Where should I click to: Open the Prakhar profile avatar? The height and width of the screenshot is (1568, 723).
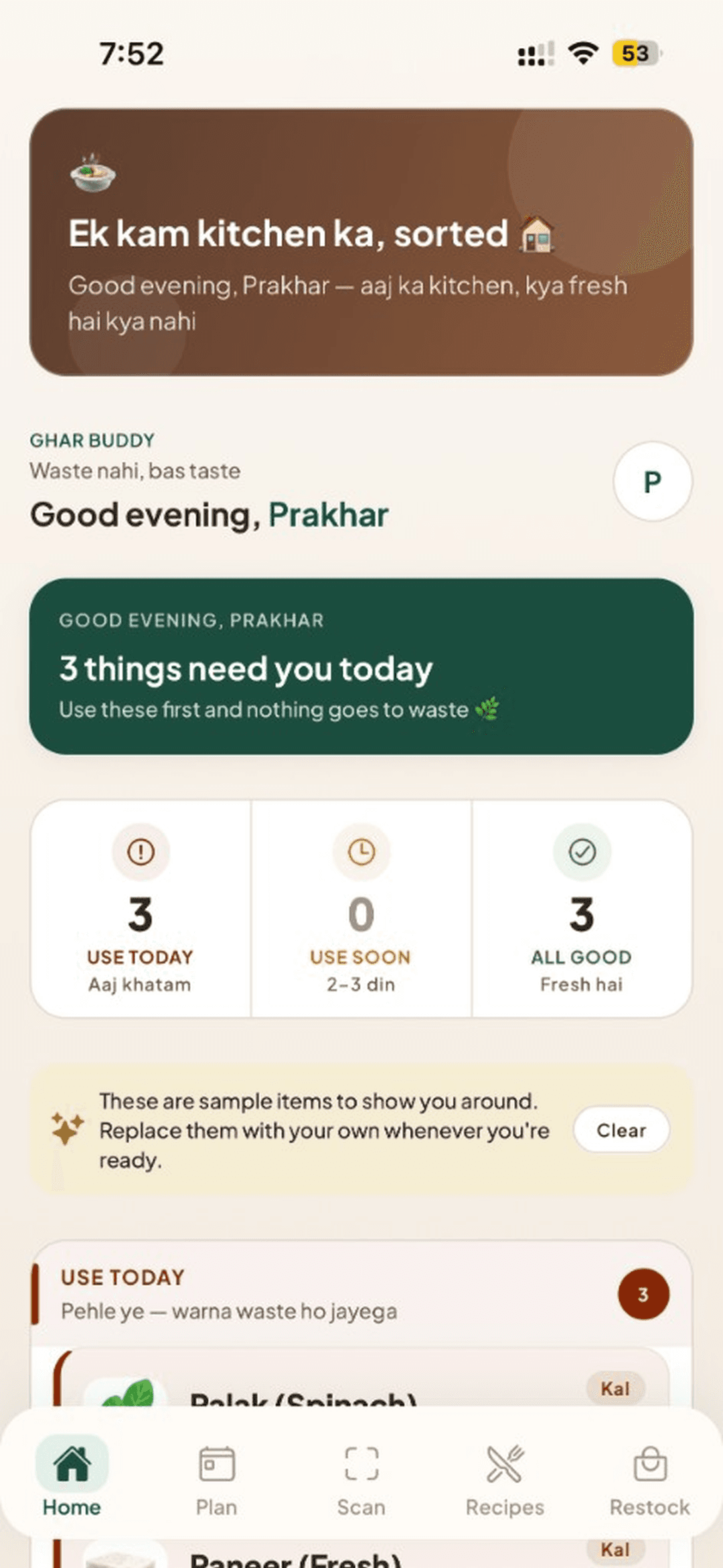653,481
